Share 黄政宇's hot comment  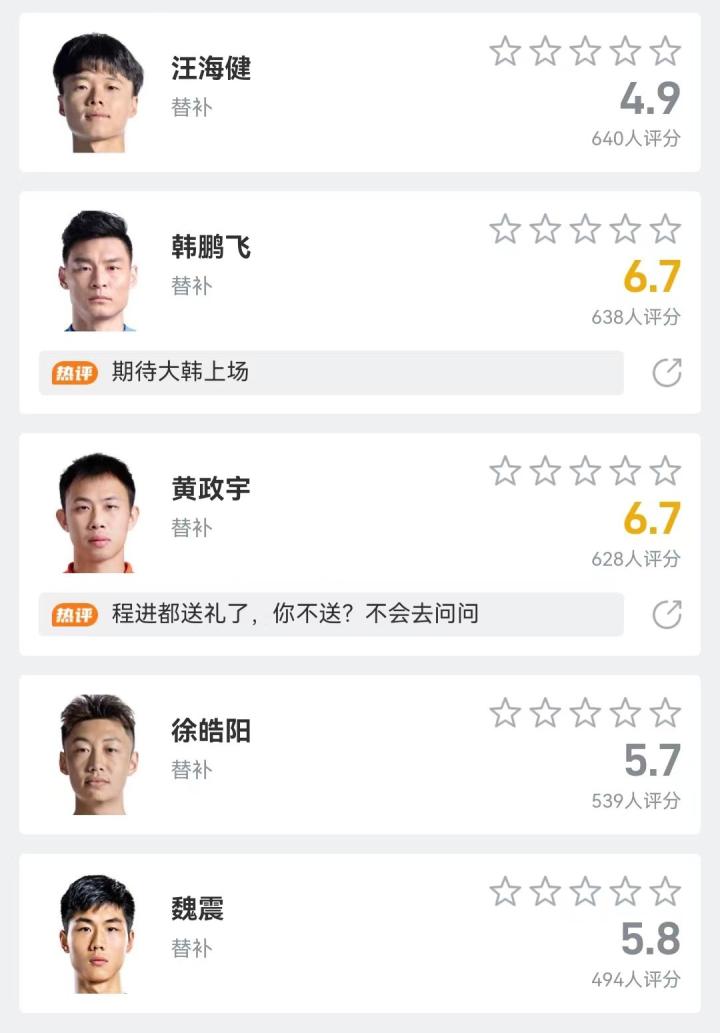[667, 614]
